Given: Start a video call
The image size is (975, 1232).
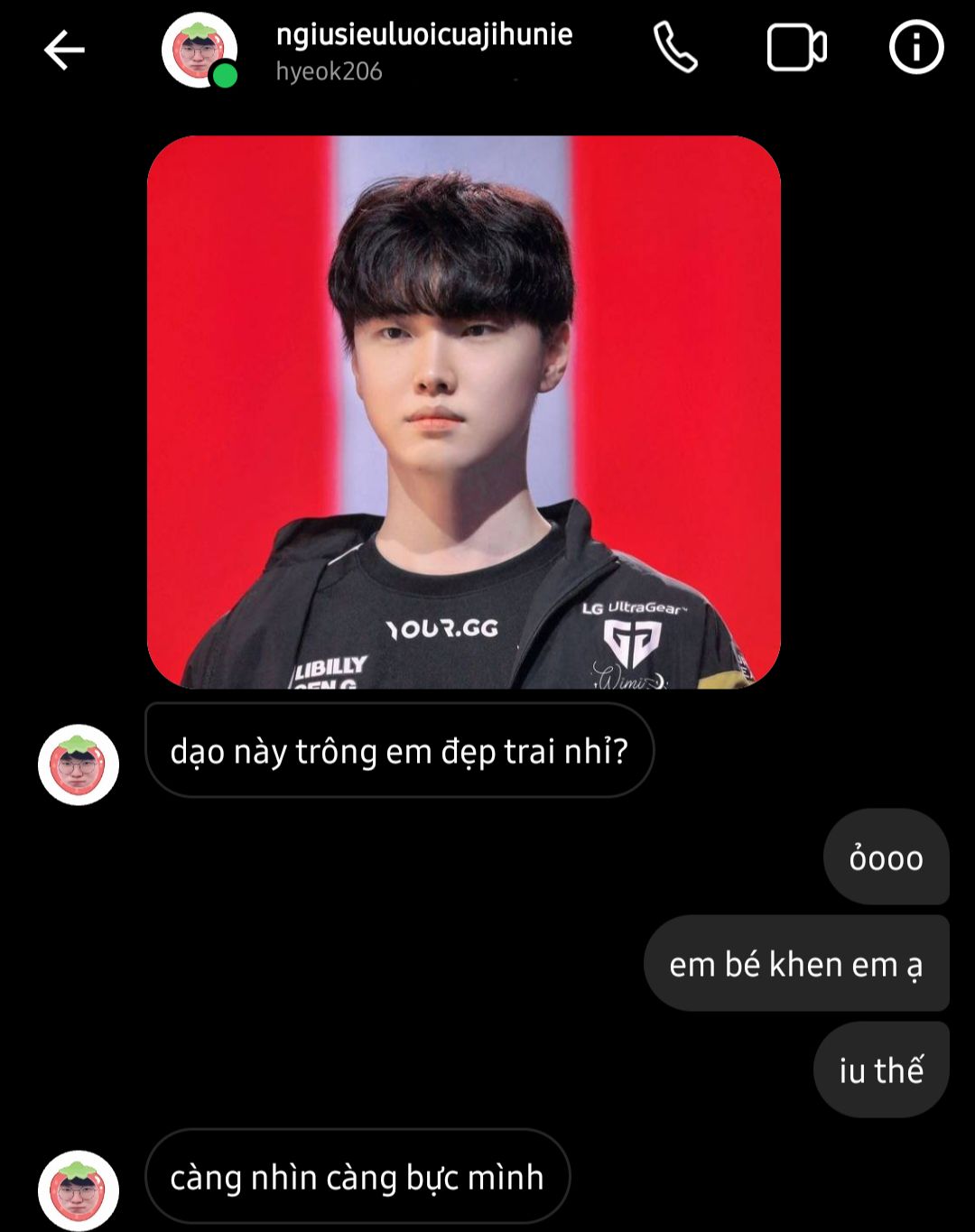Looking at the screenshot, I should (796, 48).
